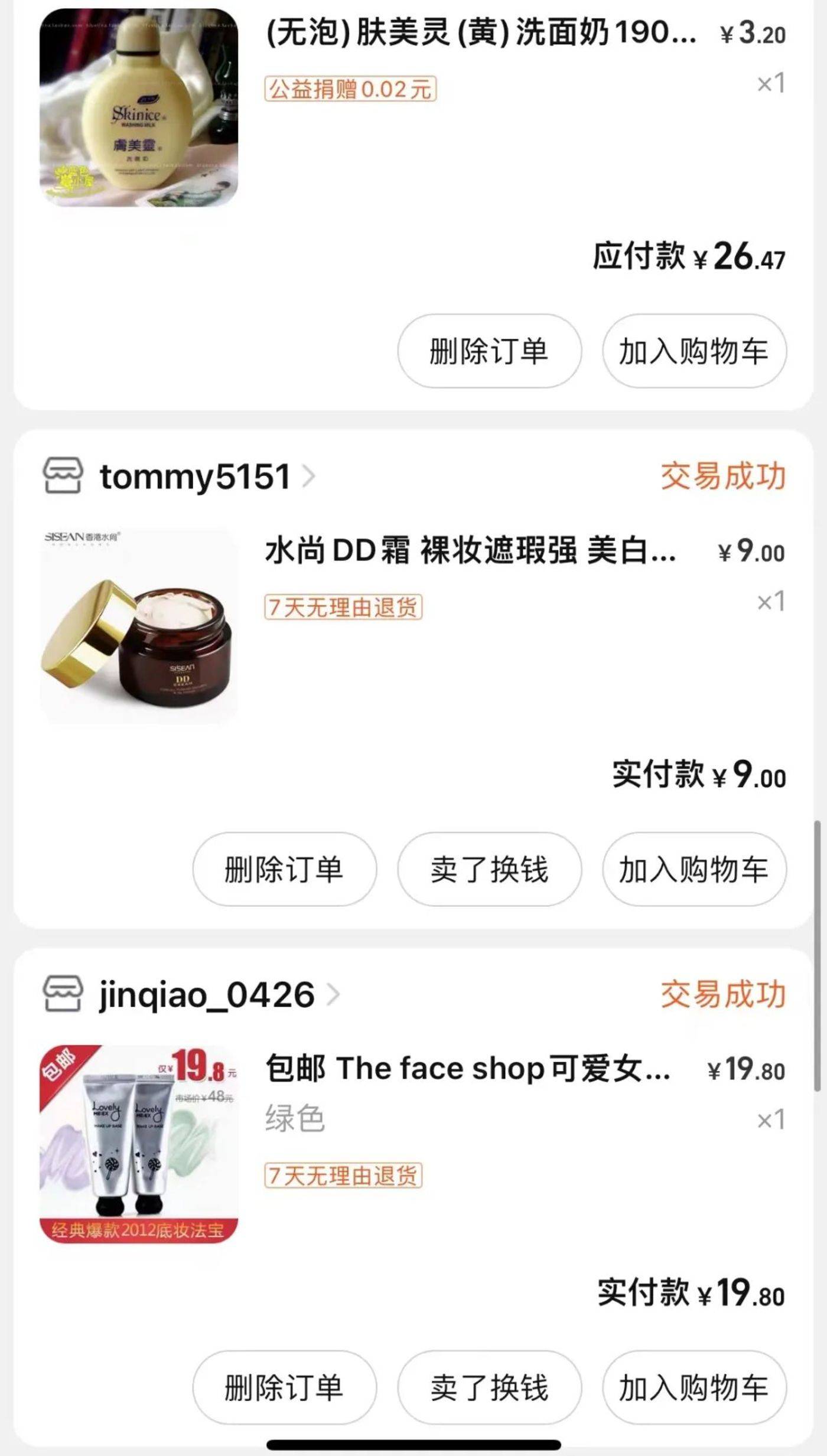
Task: View the The face shop product image
Action: (139, 1144)
